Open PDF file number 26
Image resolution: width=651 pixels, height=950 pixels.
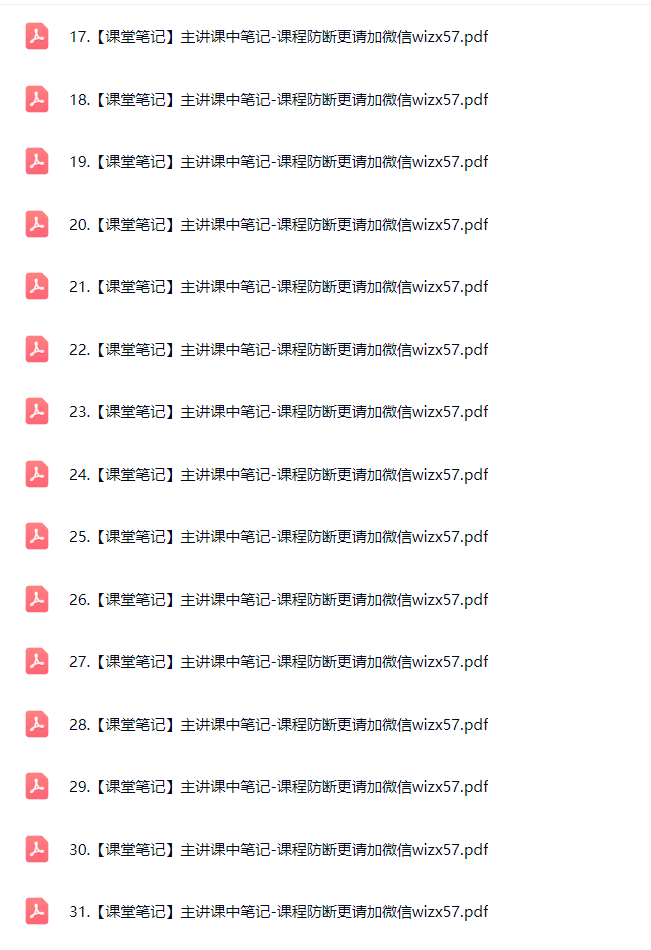click(278, 600)
